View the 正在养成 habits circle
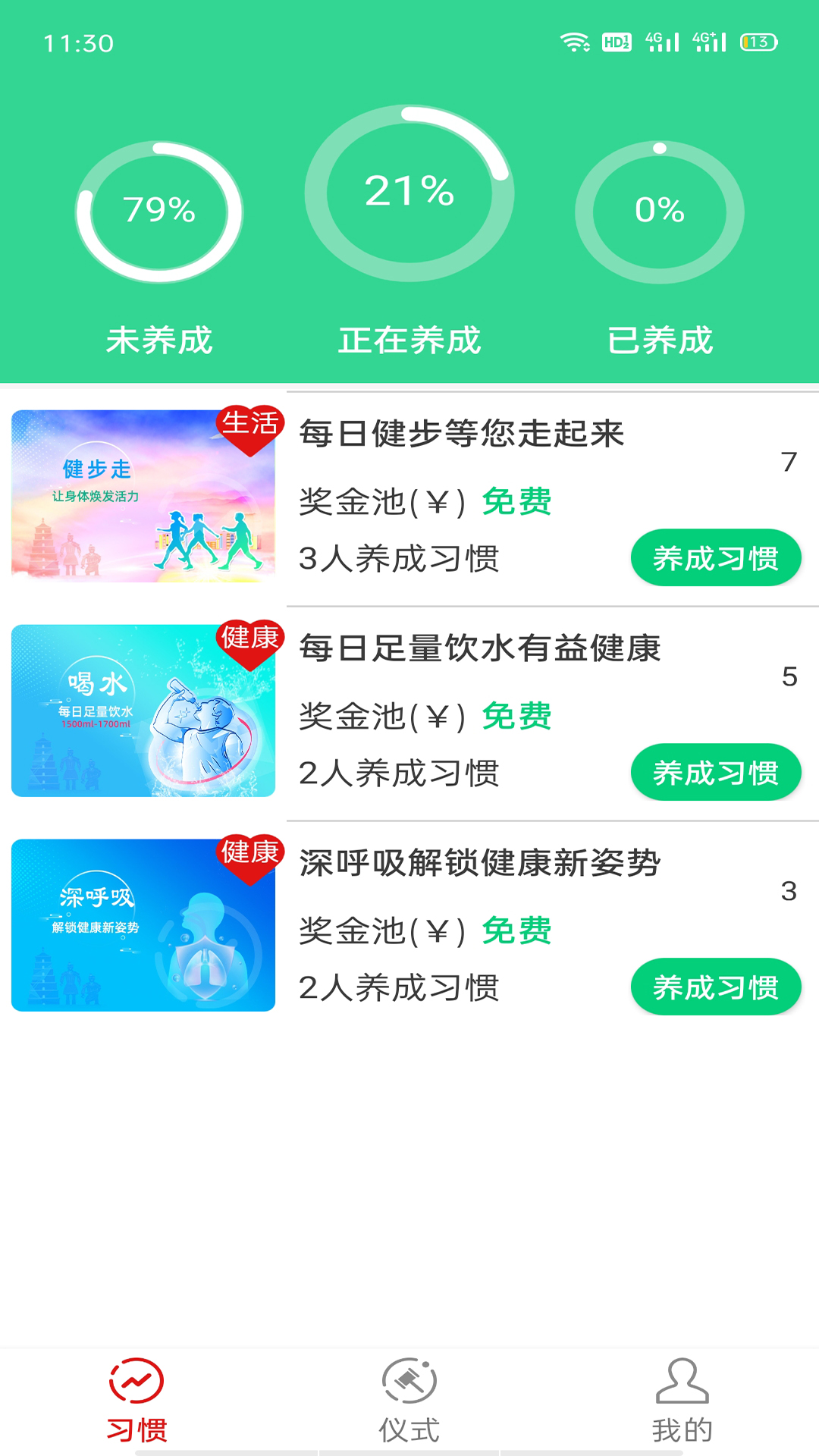The width and height of the screenshot is (819, 1456). point(409,193)
